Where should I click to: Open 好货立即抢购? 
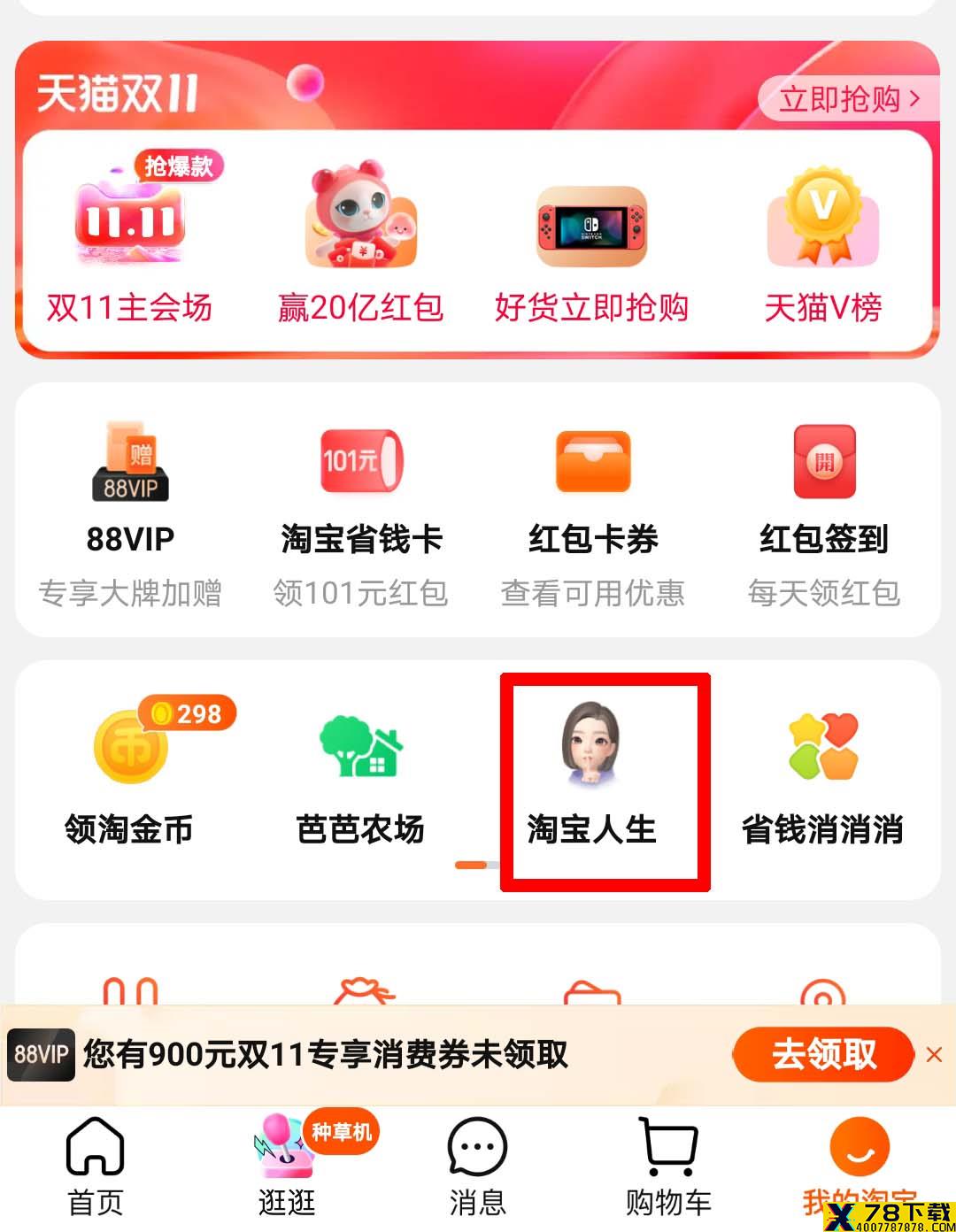click(x=591, y=239)
